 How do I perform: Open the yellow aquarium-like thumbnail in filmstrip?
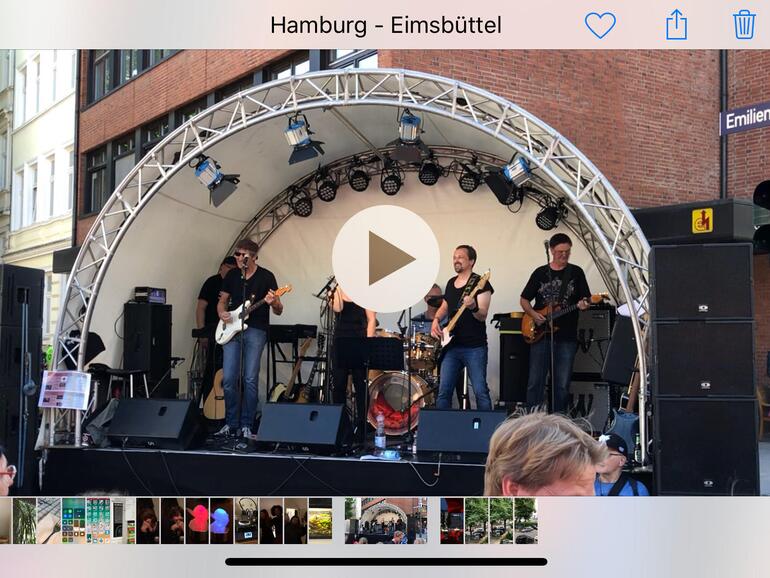pyautogui.click(x=320, y=521)
